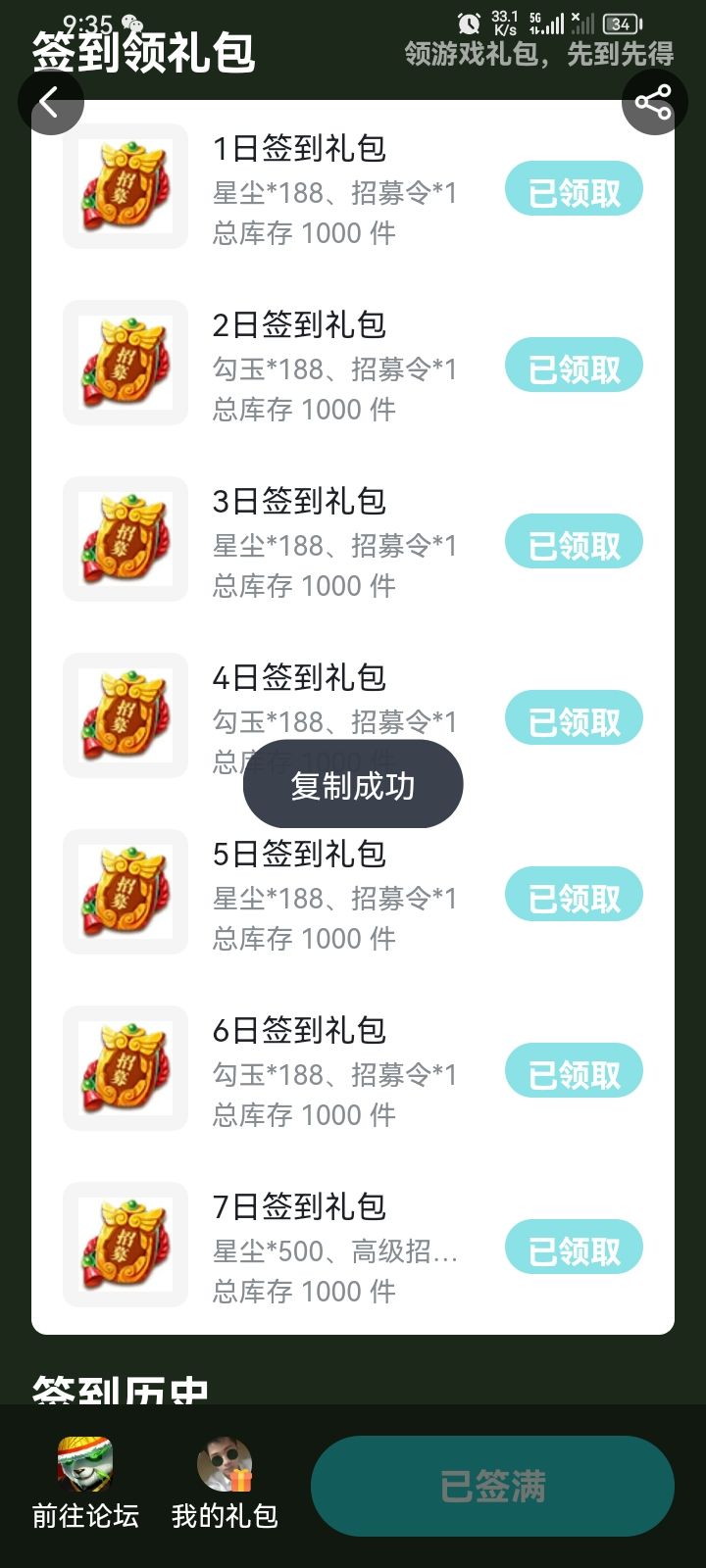The width and height of the screenshot is (706, 1568).
Task: Tap the battery level indicator
Action: [620, 24]
